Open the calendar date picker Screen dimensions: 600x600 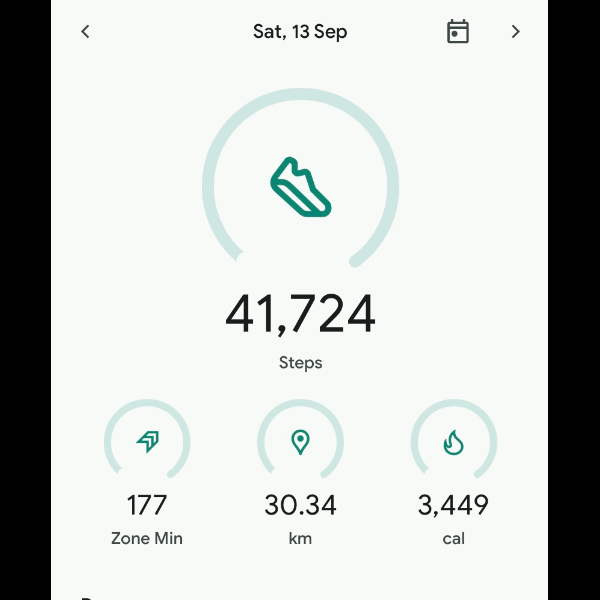pyautogui.click(x=457, y=32)
